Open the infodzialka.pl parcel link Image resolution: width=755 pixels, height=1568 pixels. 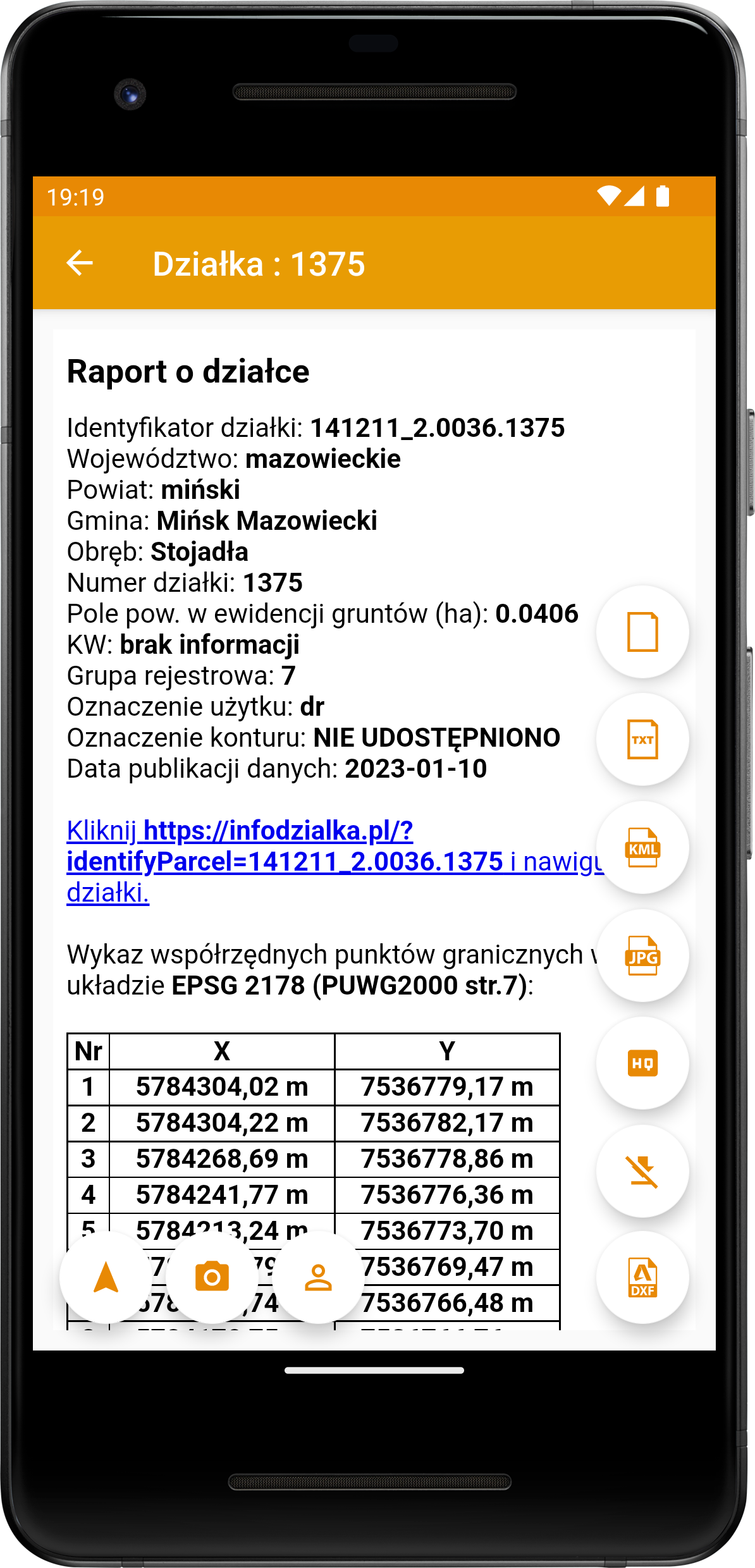335,861
